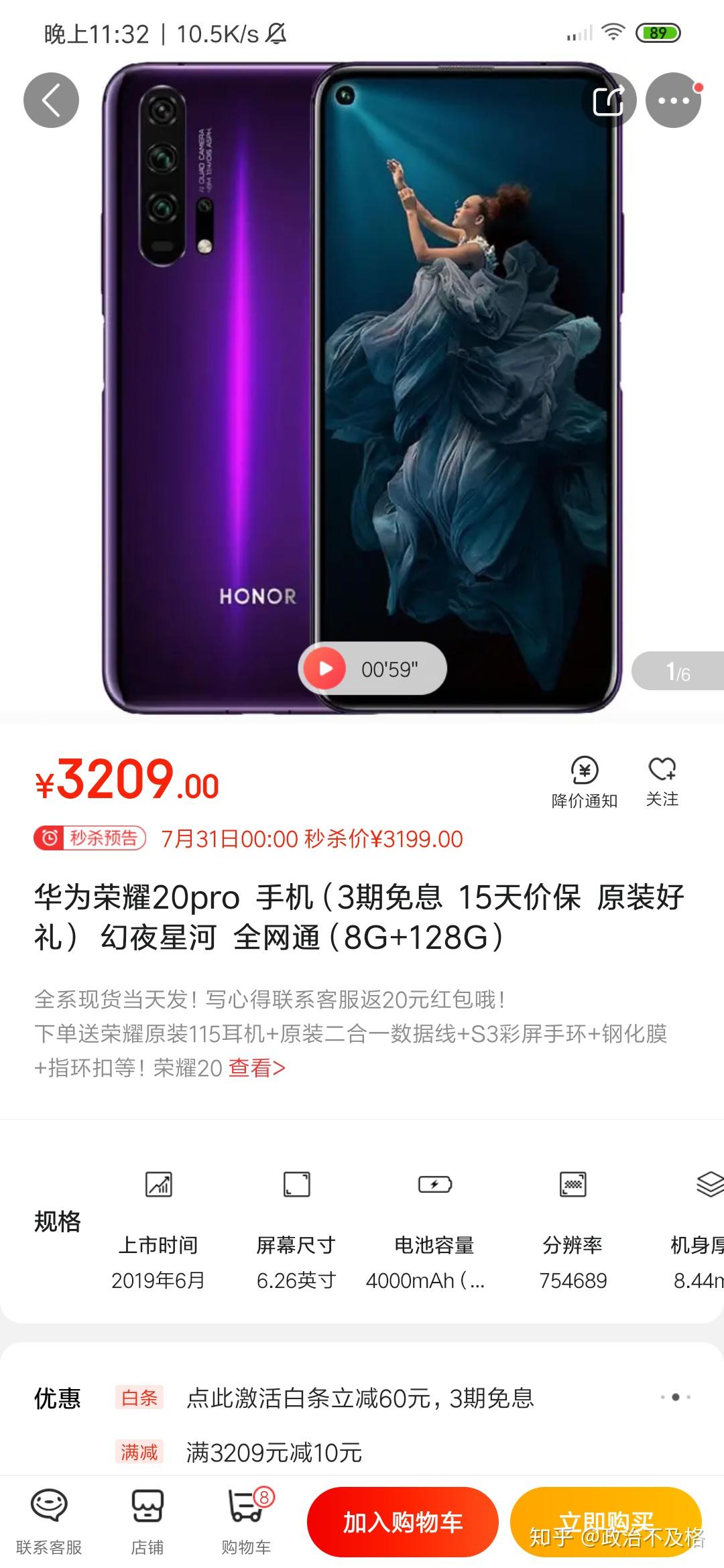Enable 降价通知 price drop alert
The height and width of the screenshot is (1568, 724).
click(x=584, y=782)
